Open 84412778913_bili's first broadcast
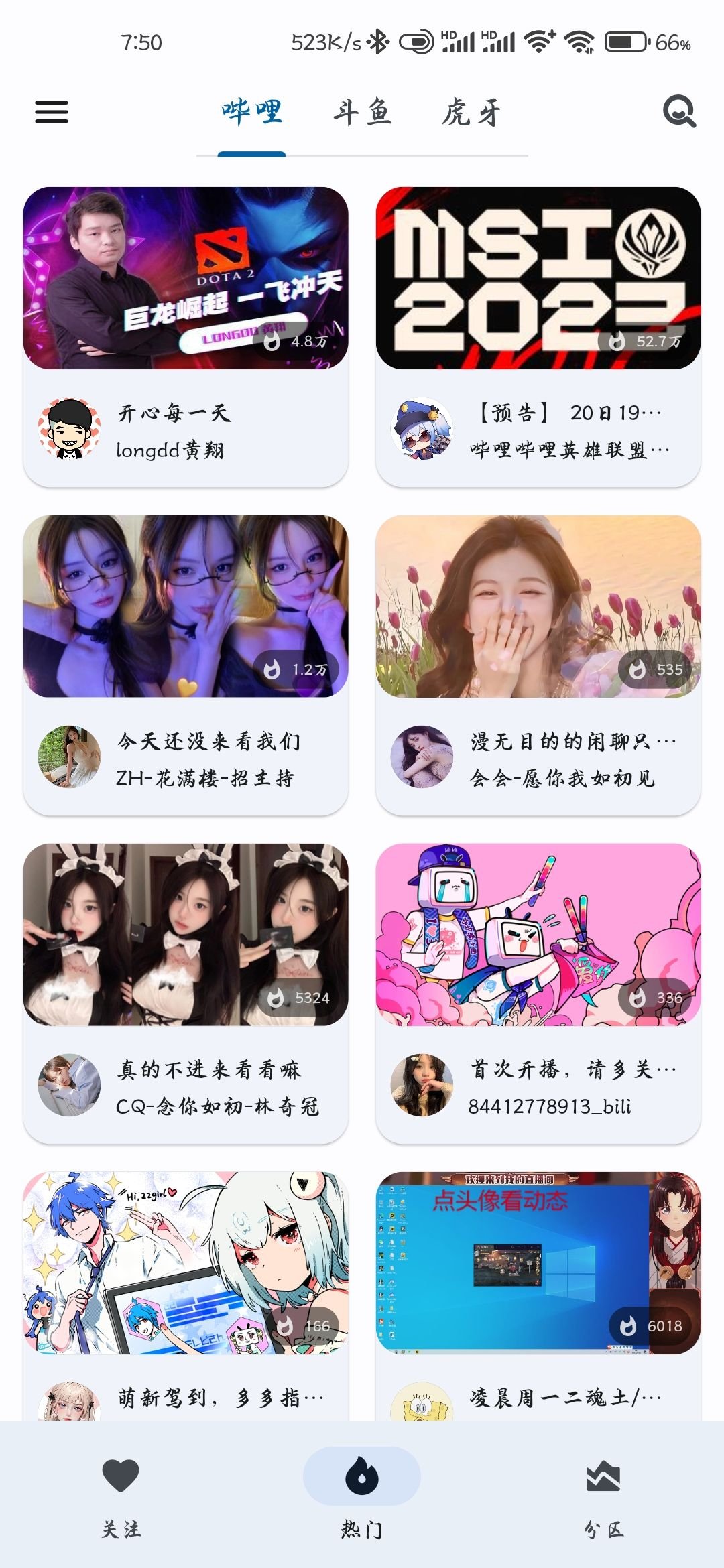 pos(538,992)
